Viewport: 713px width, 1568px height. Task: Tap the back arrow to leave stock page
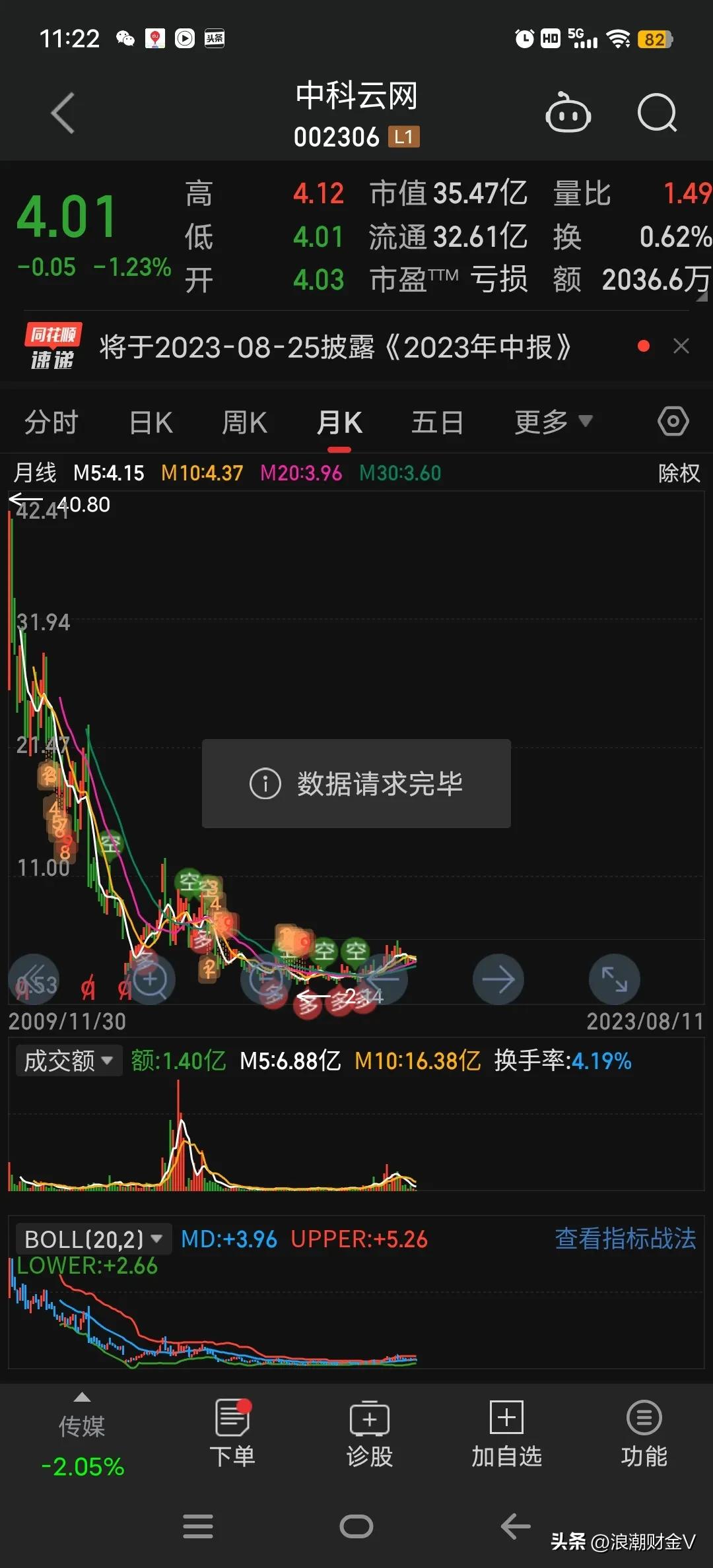(63, 113)
